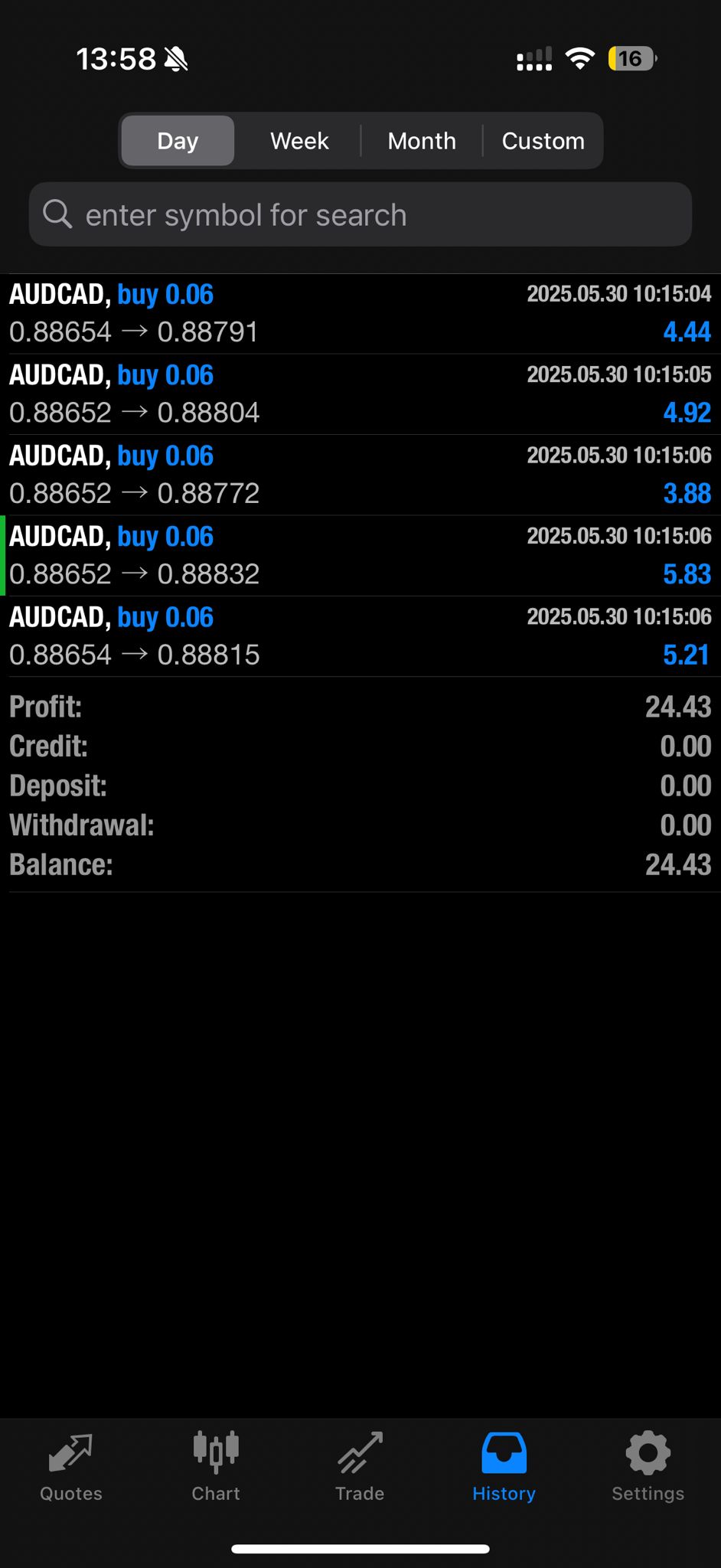Choose the Custom period option
Image resolution: width=721 pixels, height=1568 pixels.
543,141
